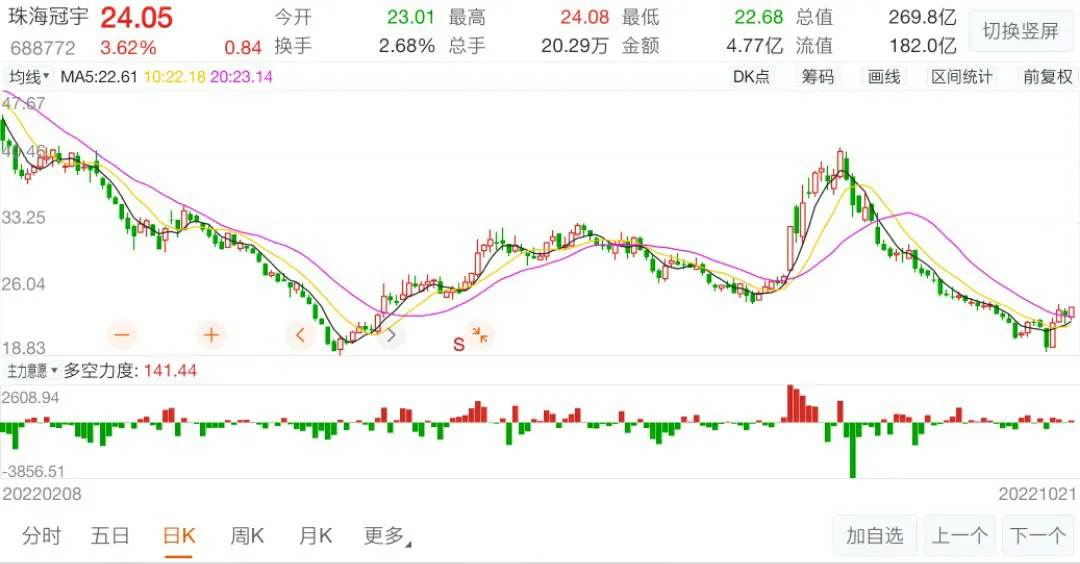Tap the 切换竖屏 button
1080x564 pixels.
pyautogui.click(x=1020, y=31)
